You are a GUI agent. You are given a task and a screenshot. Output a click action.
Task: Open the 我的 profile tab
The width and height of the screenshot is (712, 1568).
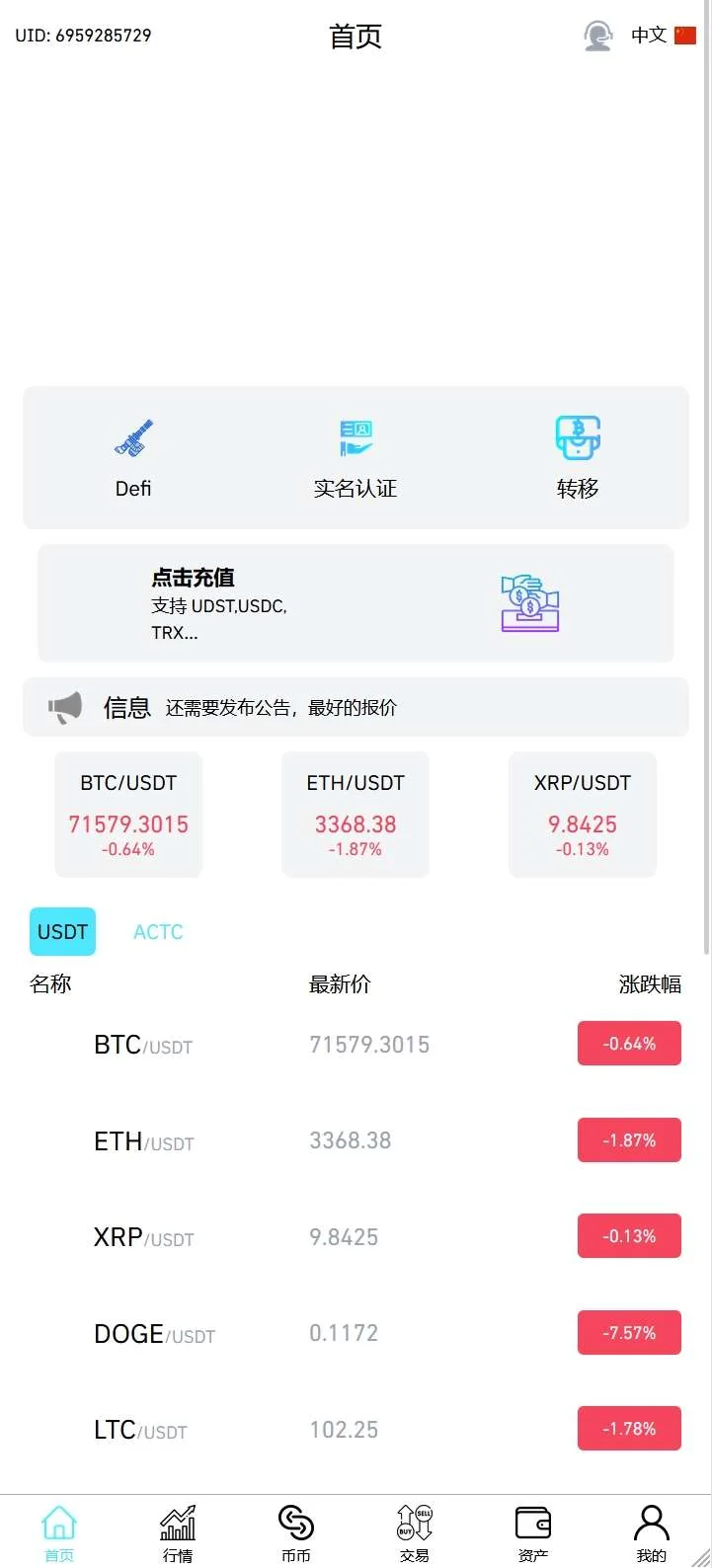(652, 1533)
